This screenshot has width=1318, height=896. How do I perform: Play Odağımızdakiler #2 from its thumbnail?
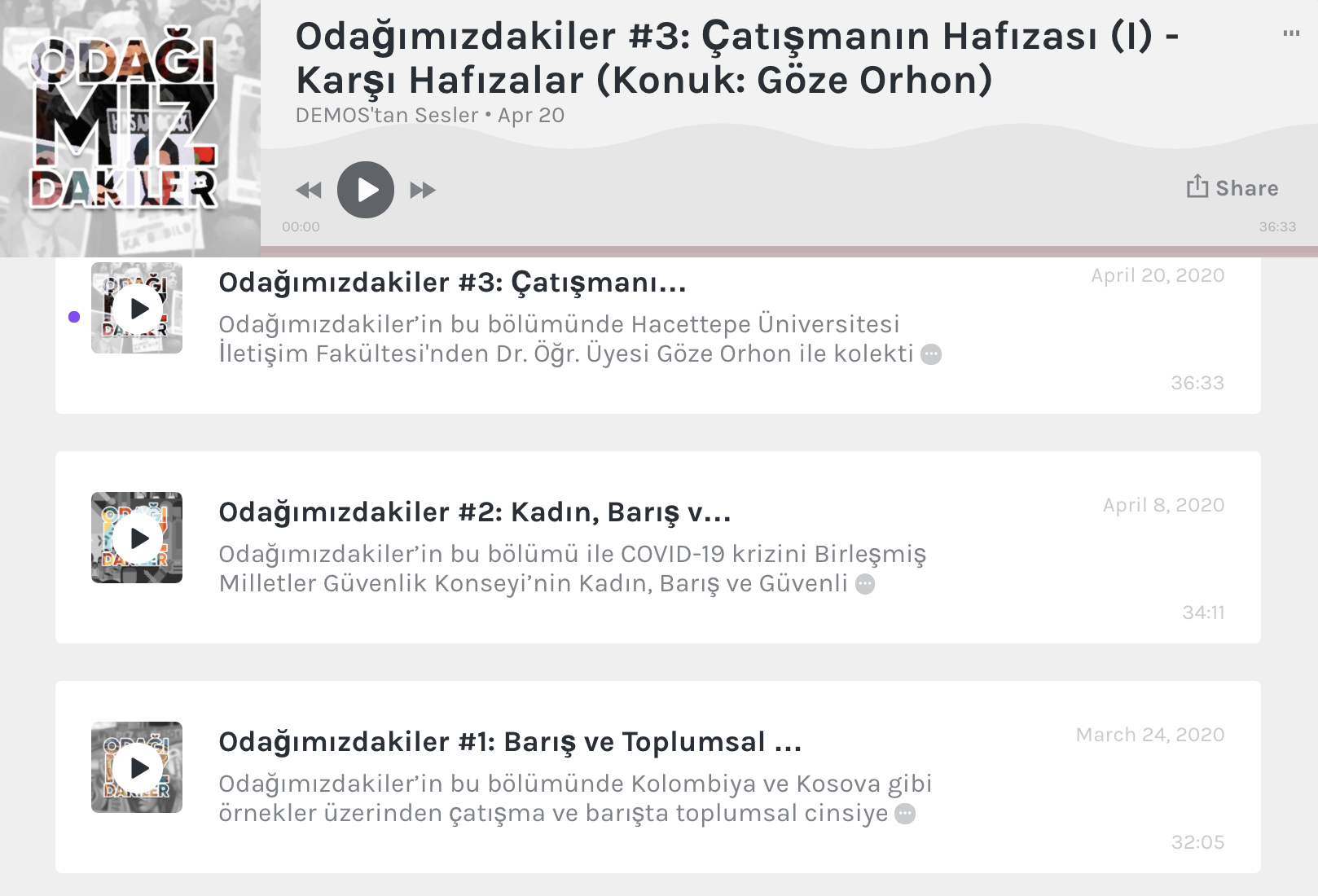tap(137, 538)
